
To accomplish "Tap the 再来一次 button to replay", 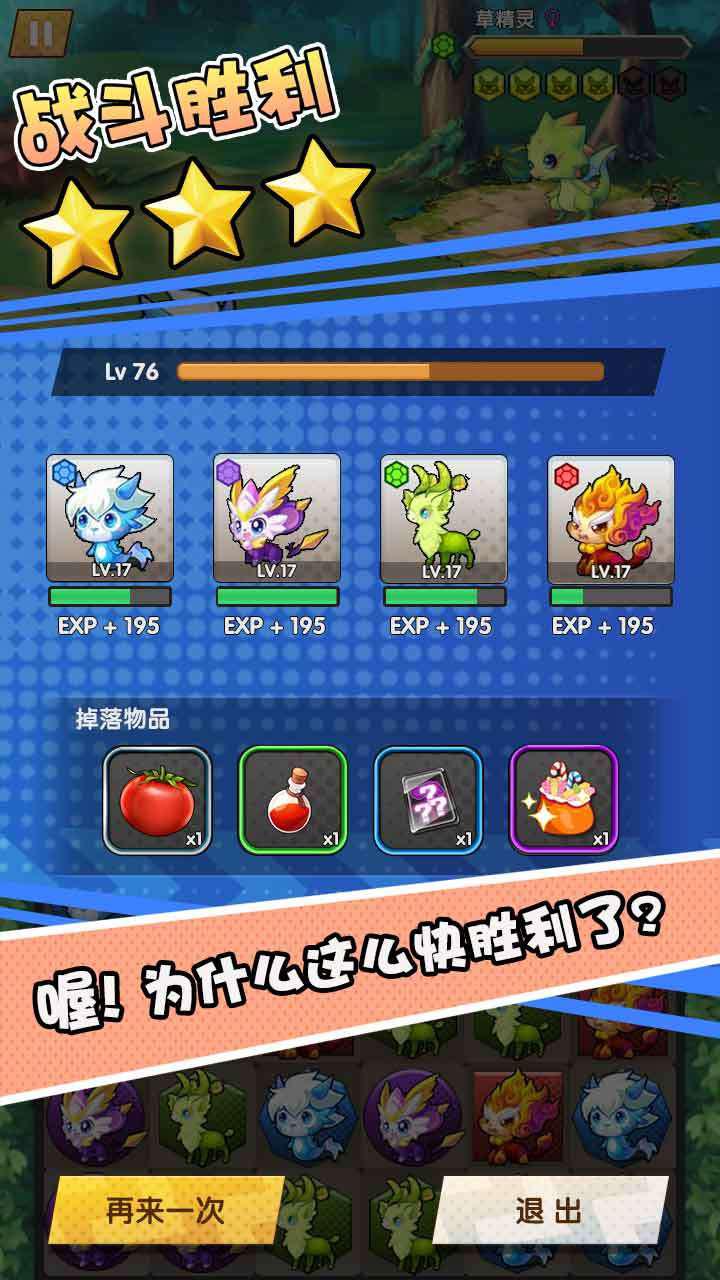I will tap(167, 1210).
